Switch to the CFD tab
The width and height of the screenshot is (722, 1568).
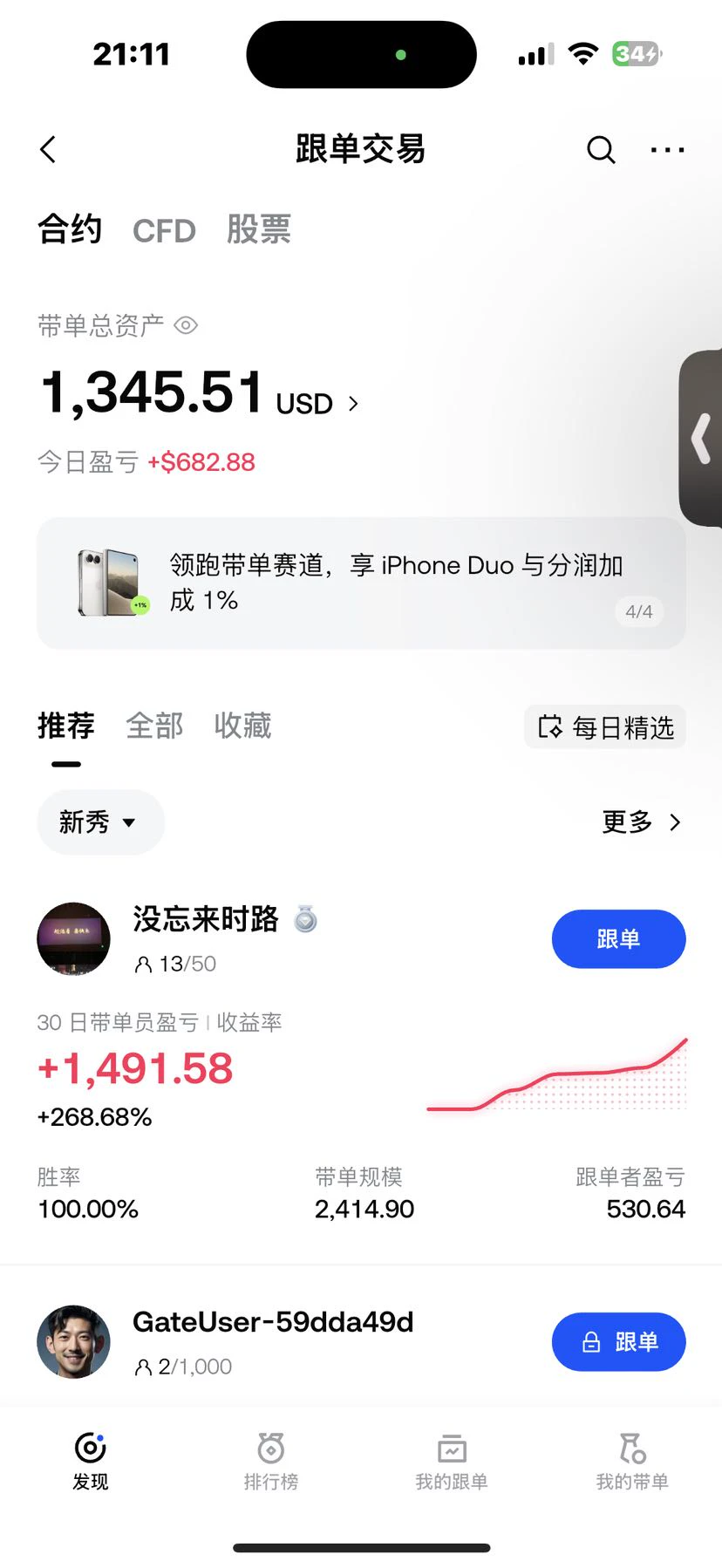[x=164, y=231]
